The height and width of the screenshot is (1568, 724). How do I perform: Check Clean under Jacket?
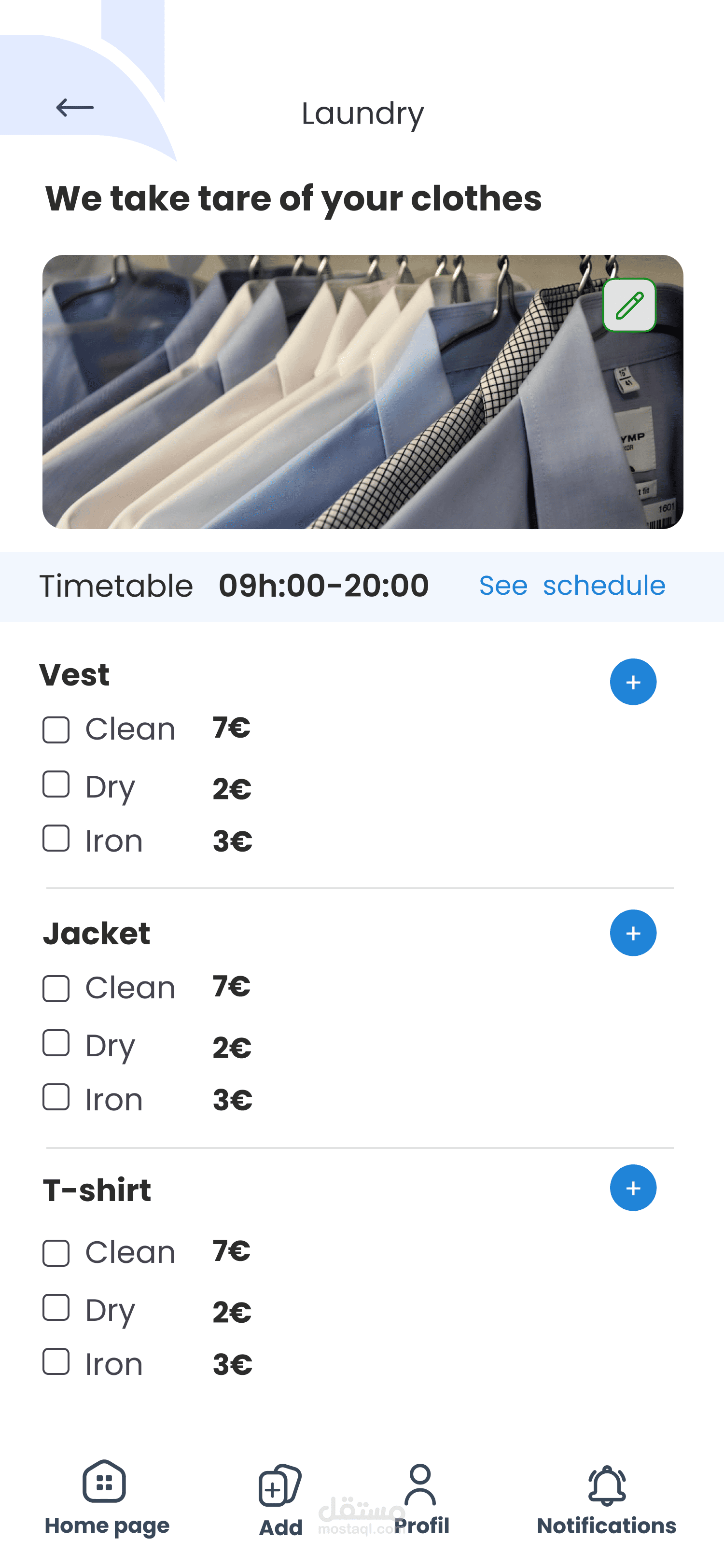(56, 989)
